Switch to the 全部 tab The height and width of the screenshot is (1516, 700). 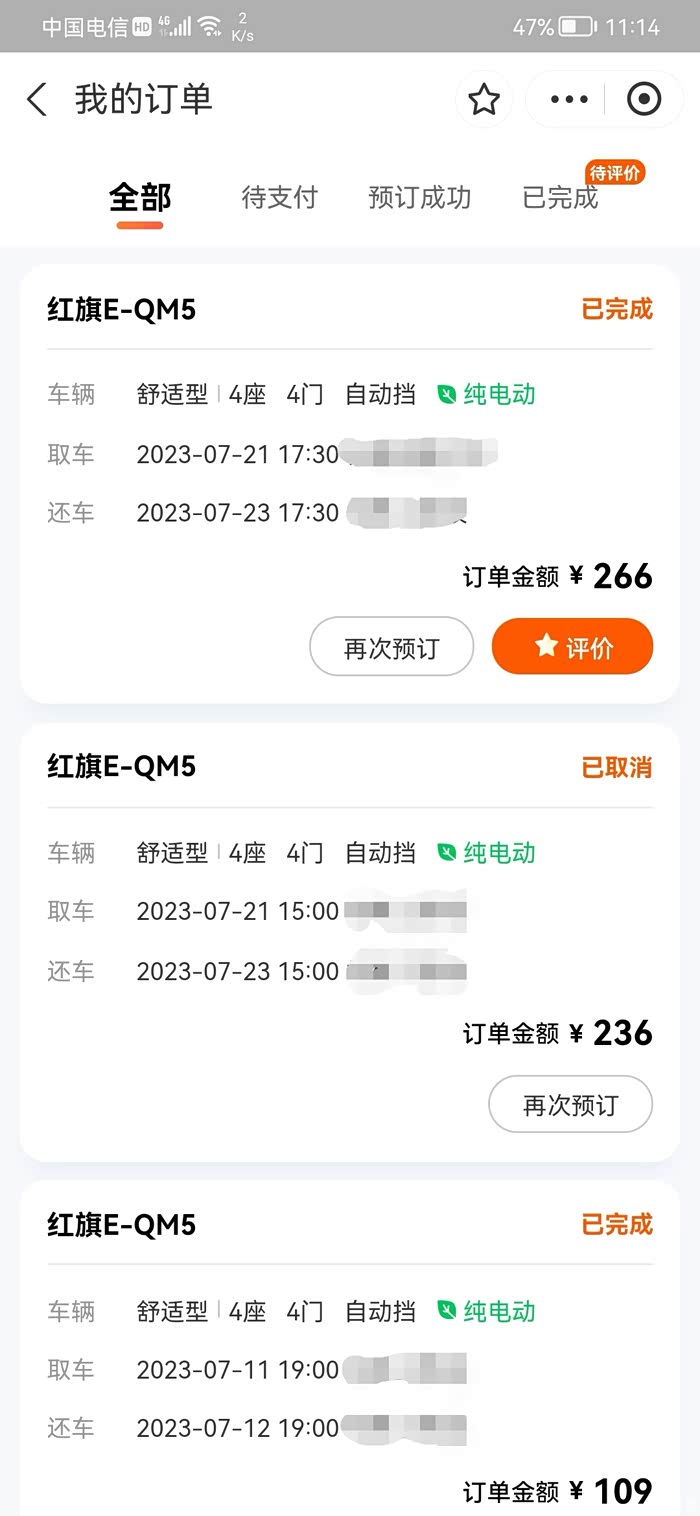(x=140, y=198)
